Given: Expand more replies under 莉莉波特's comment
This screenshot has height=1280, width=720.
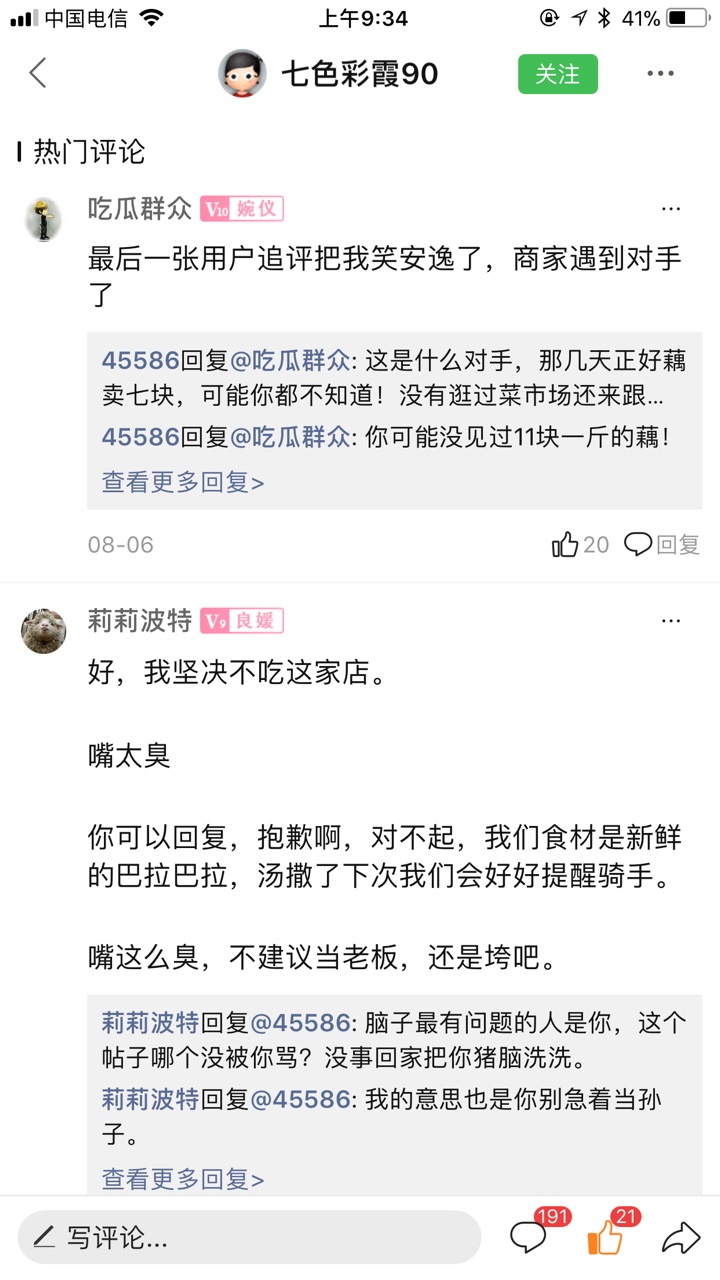Looking at the screenshot, I should pyautogui.click(x=183, y=1179).
